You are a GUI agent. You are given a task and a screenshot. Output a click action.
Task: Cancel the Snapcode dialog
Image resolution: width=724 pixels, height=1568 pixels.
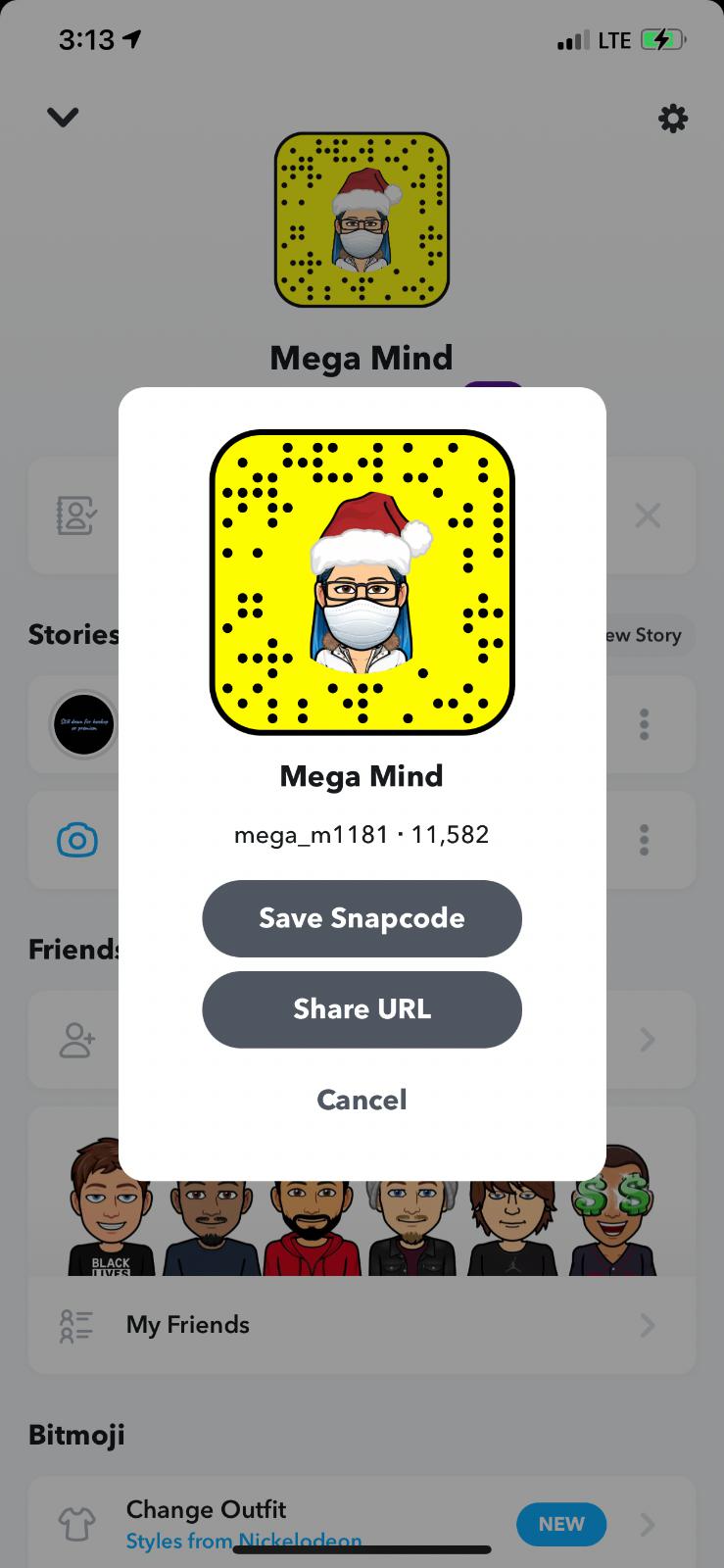pyautogui.click(x=362, y=1100)
